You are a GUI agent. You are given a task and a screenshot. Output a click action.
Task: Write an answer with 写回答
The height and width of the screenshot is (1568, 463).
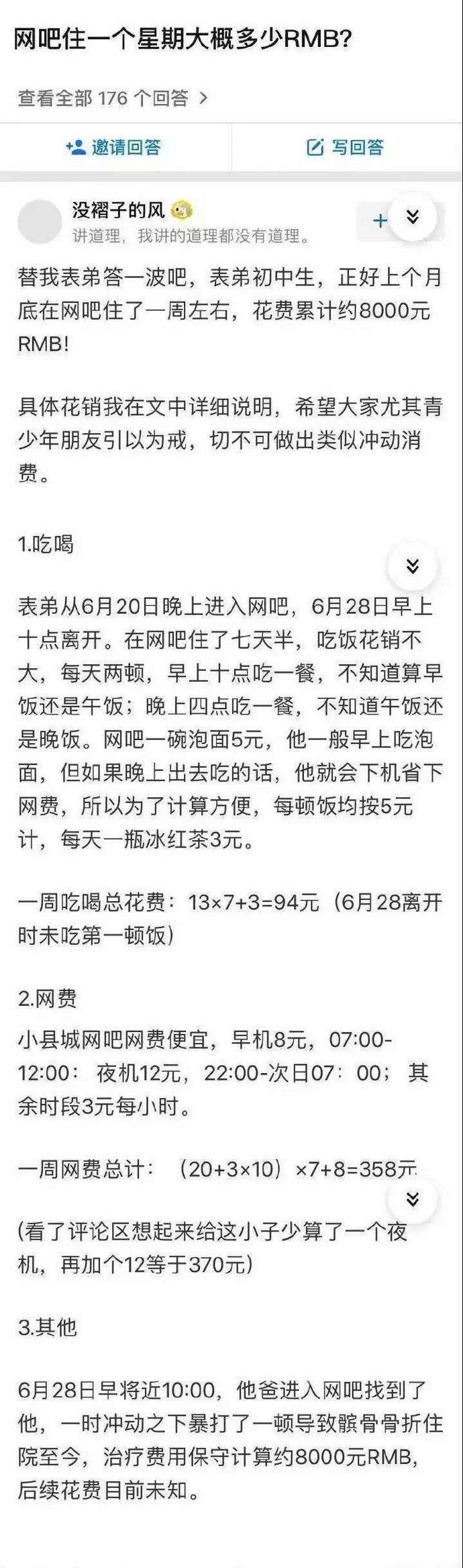point(346,147)
